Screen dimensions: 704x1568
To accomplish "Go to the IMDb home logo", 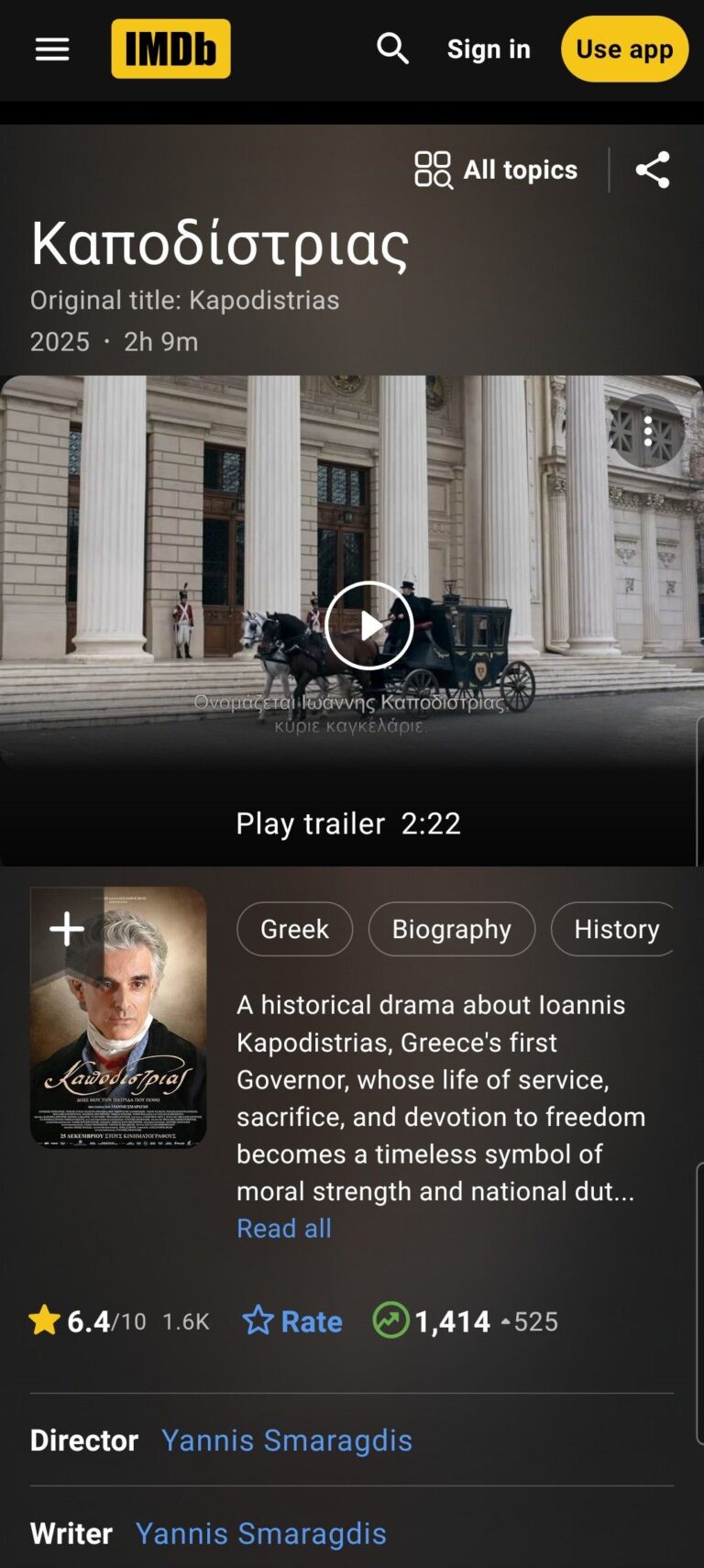I will point(170,49).
